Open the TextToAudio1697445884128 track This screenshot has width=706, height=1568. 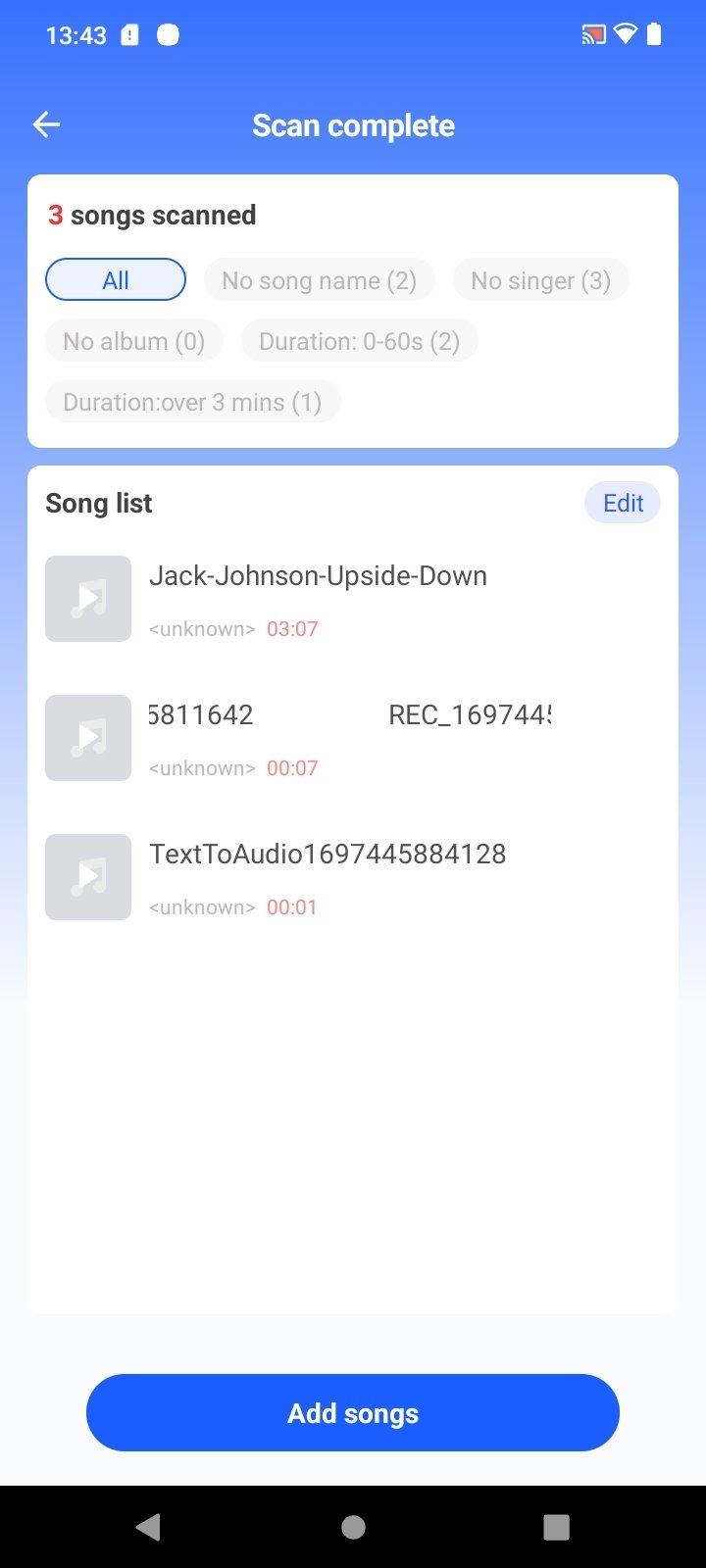click(x=353, y=877)
